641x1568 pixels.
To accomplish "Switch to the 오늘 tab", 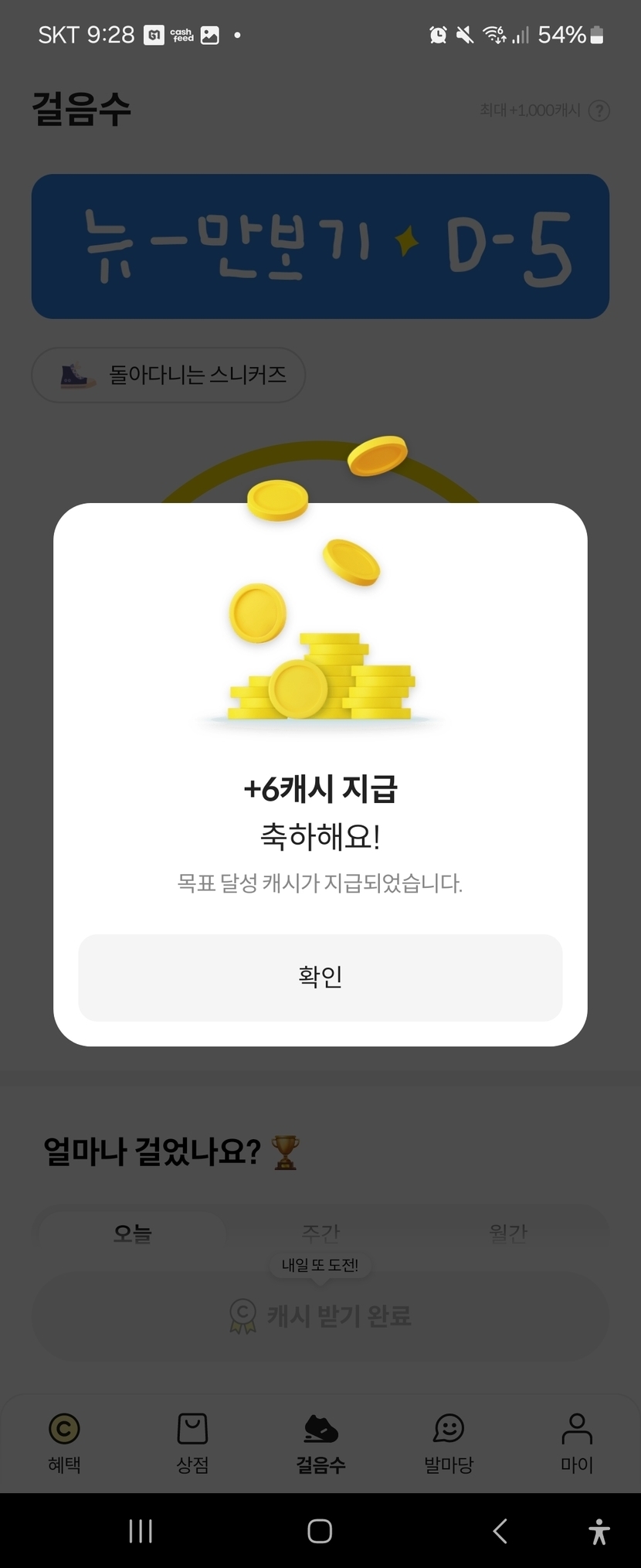I will [x=132, y=1233].
